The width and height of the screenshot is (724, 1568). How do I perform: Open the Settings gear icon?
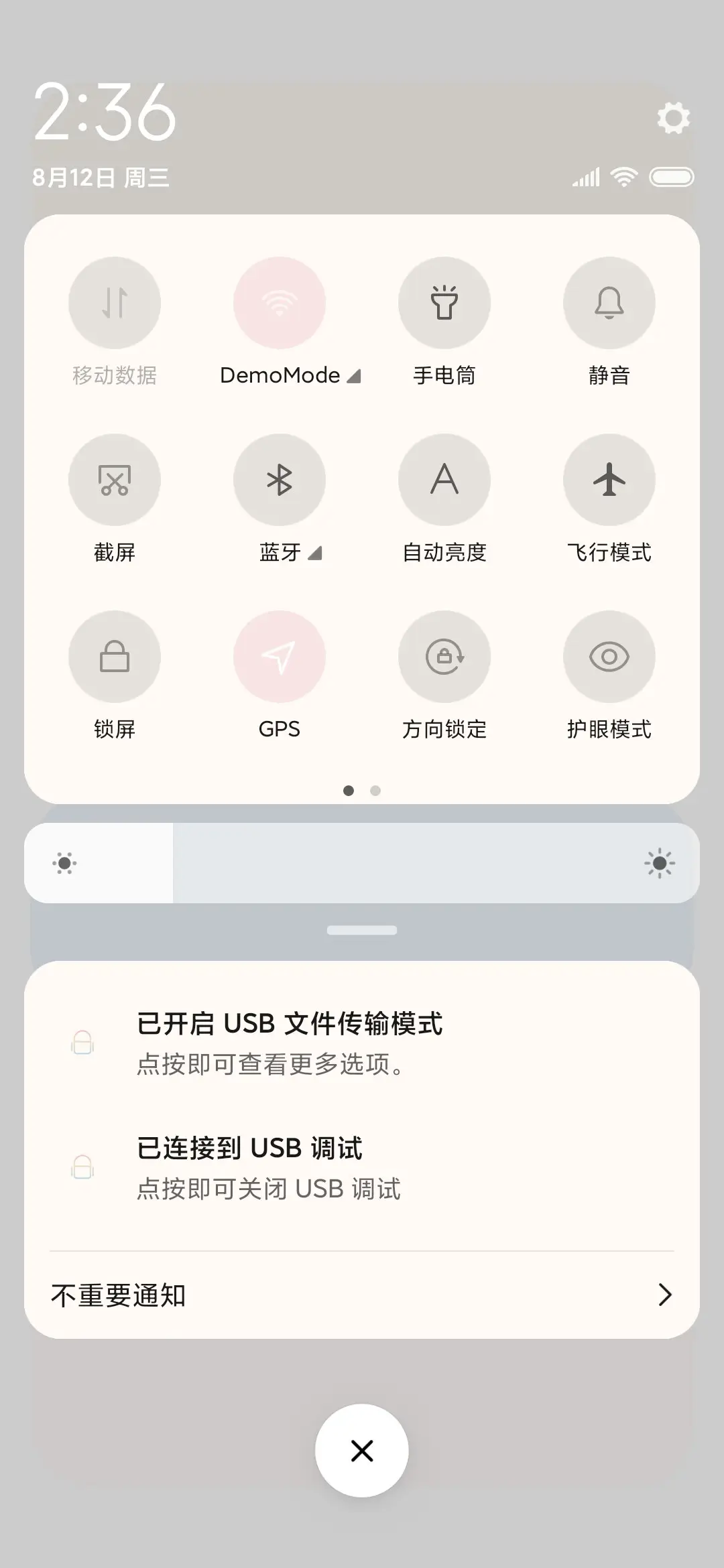[673, 119]
